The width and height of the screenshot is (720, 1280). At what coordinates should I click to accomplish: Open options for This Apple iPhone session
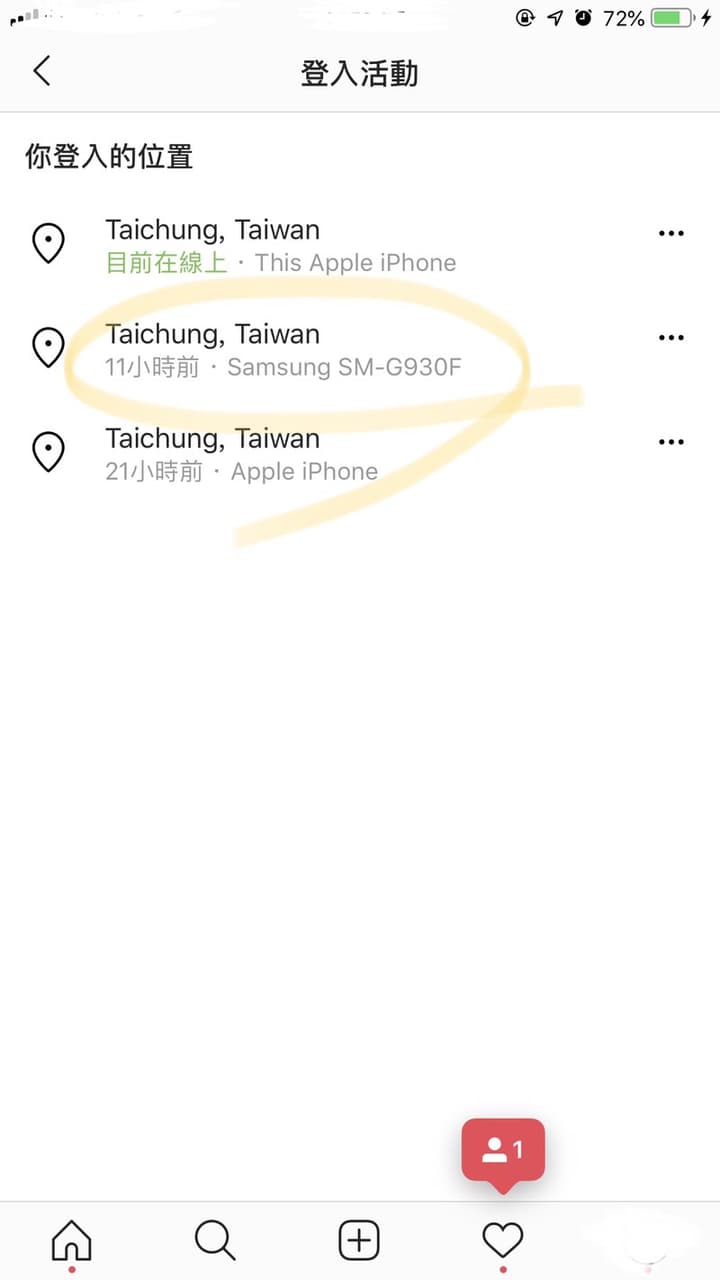coord(671,233)
